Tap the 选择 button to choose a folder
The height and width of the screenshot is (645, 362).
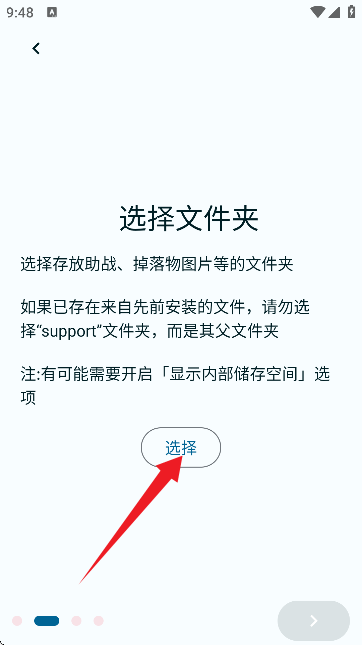pyautogui.click(x=181, y=448)
